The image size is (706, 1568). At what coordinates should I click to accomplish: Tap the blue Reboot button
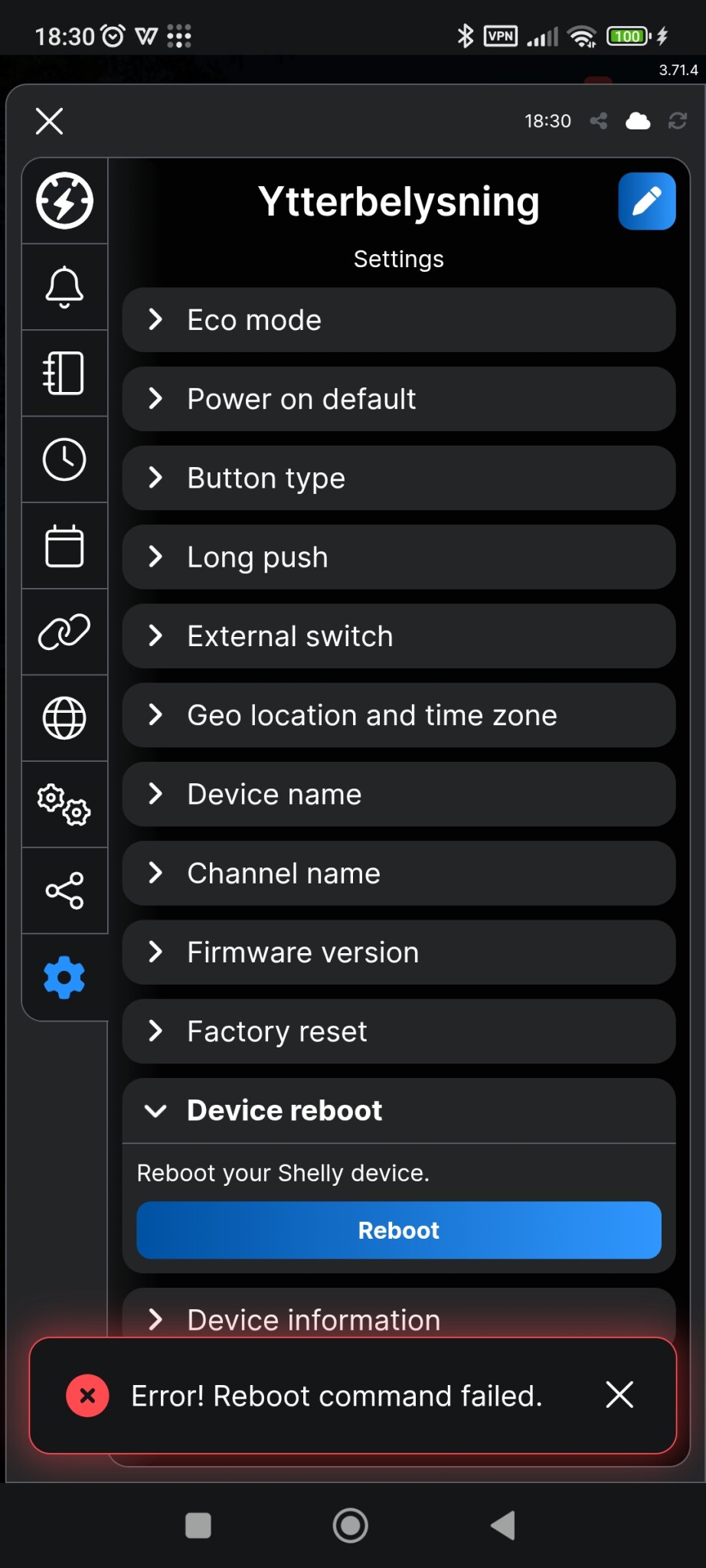tap(398, 1230)
